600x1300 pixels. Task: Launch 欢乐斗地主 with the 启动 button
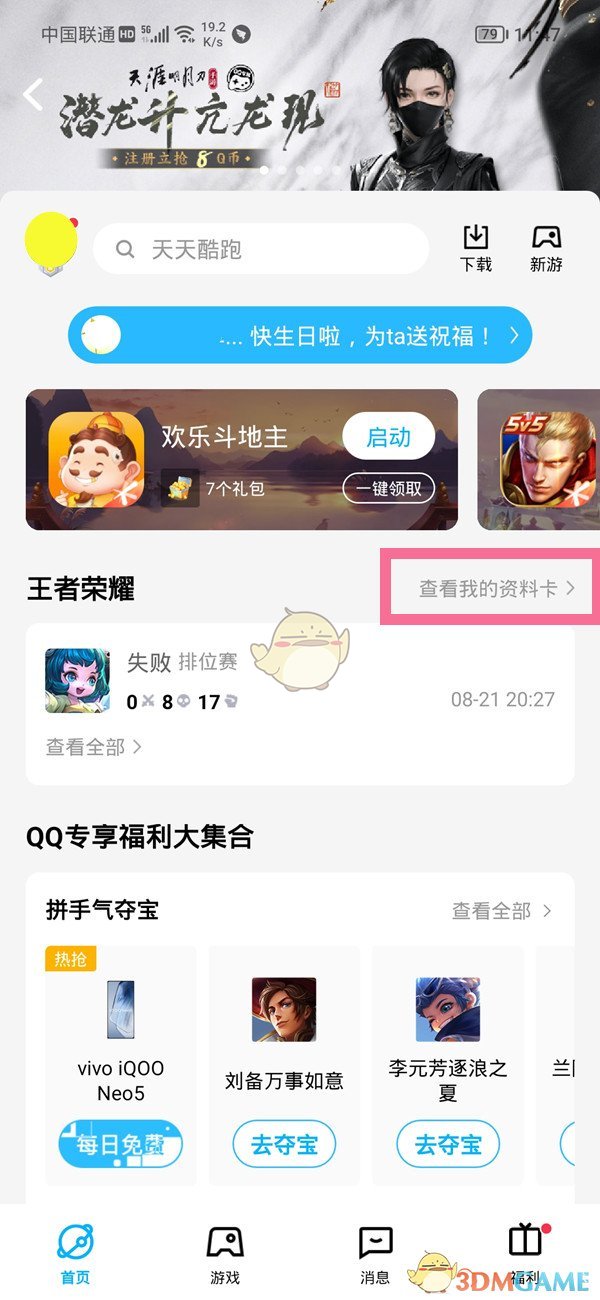[x=388, y=437]
